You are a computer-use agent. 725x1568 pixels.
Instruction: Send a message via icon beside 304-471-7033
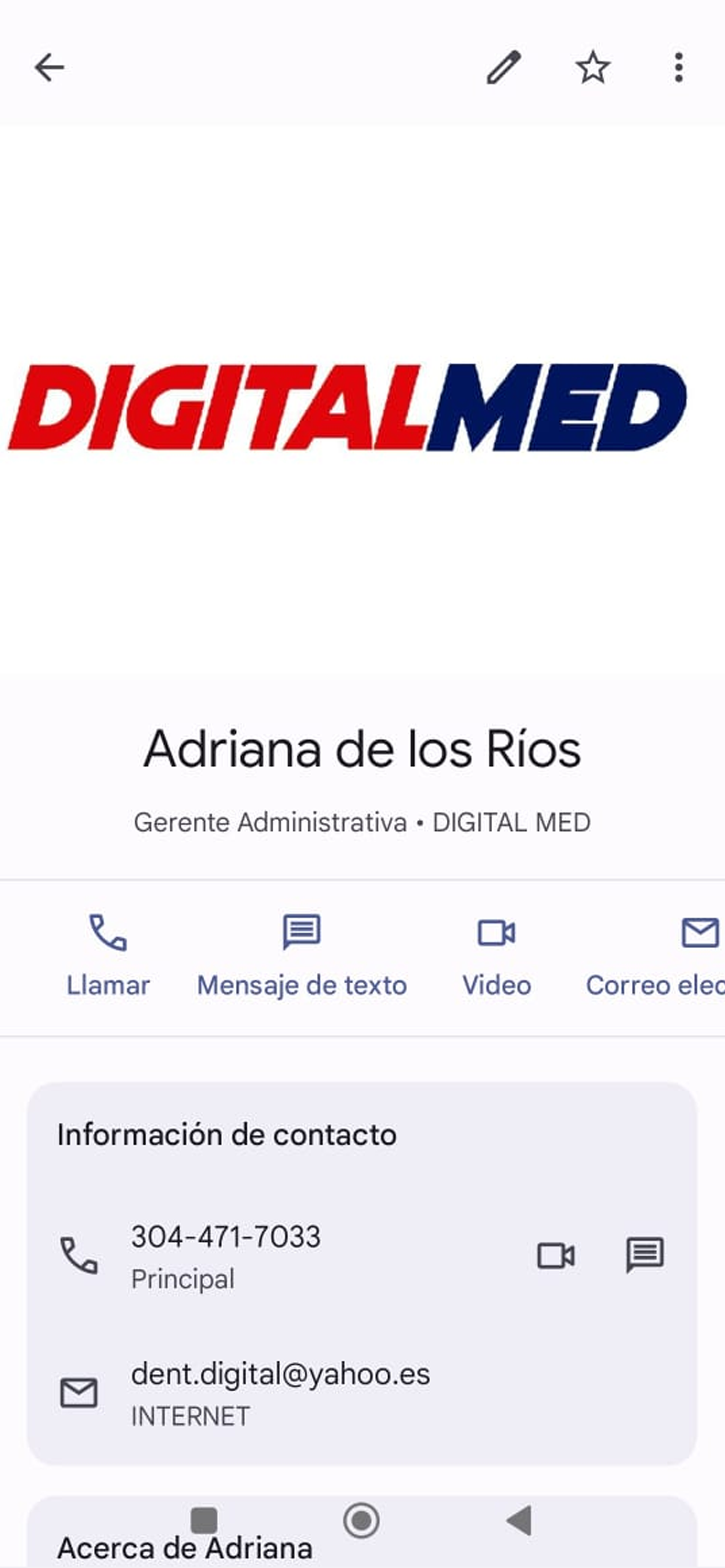pyautogui.click(x=645, y=1255)
